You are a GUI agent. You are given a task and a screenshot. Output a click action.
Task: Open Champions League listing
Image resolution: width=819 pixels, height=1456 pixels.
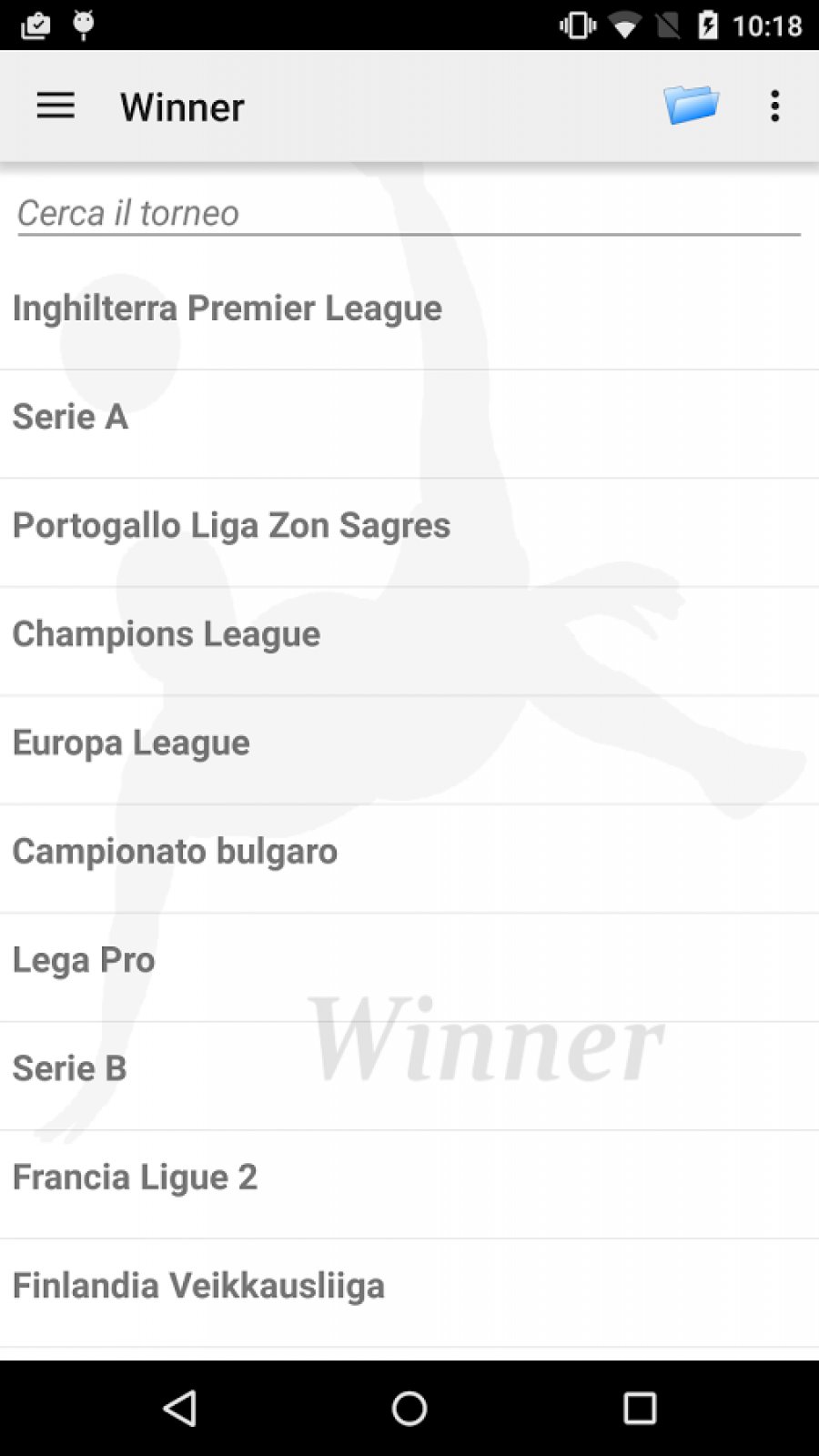409,633
